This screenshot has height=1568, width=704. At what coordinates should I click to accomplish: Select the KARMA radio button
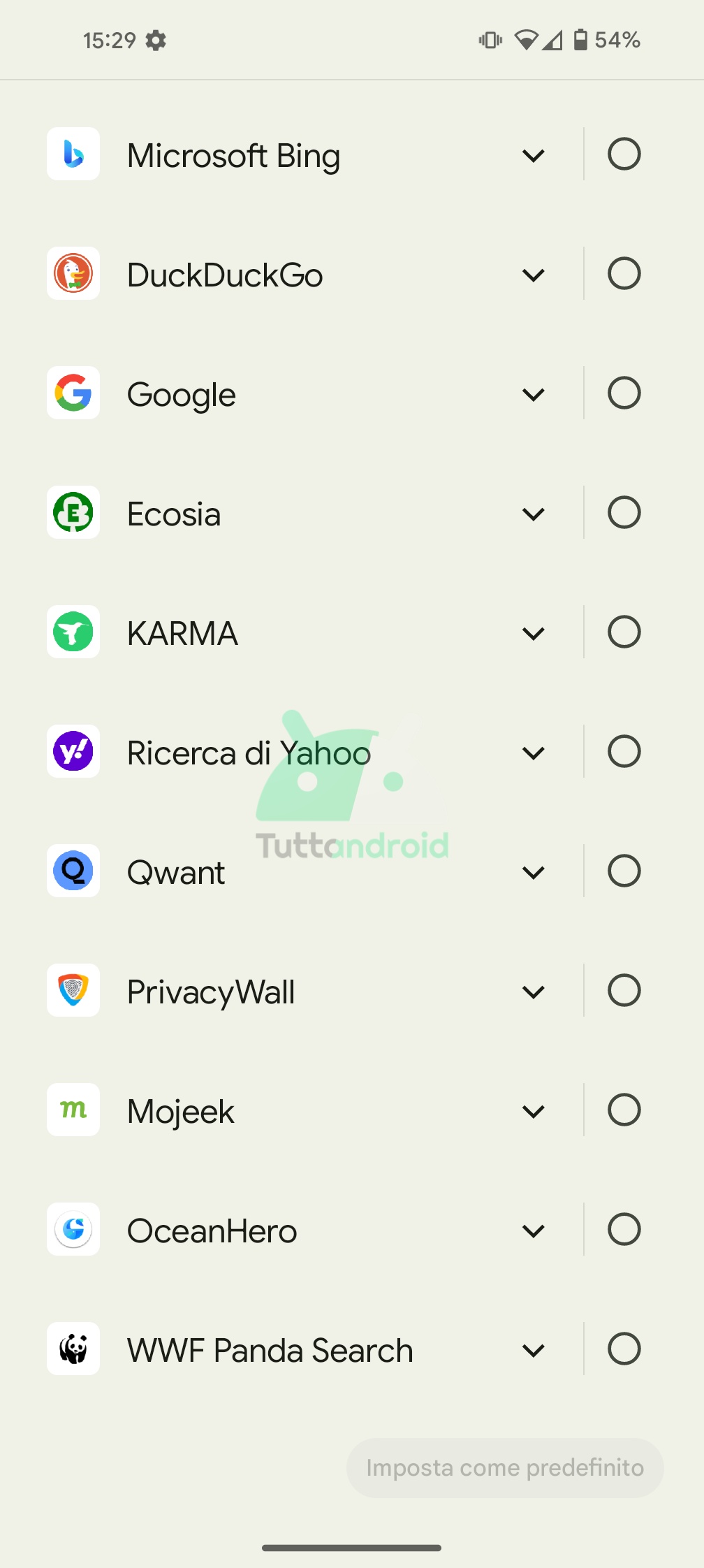click(x=624, y=632)
